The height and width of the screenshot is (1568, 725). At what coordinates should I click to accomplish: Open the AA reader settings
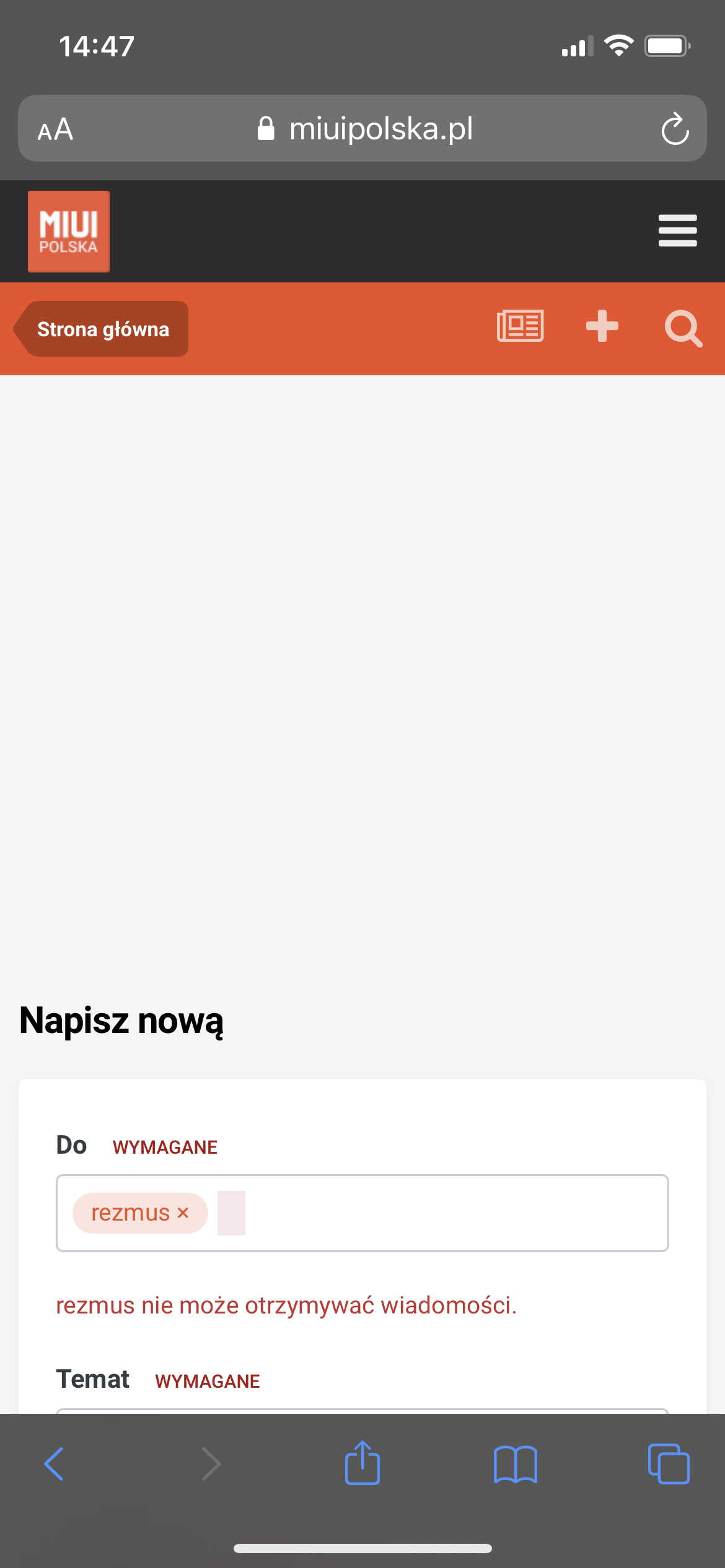56,129
